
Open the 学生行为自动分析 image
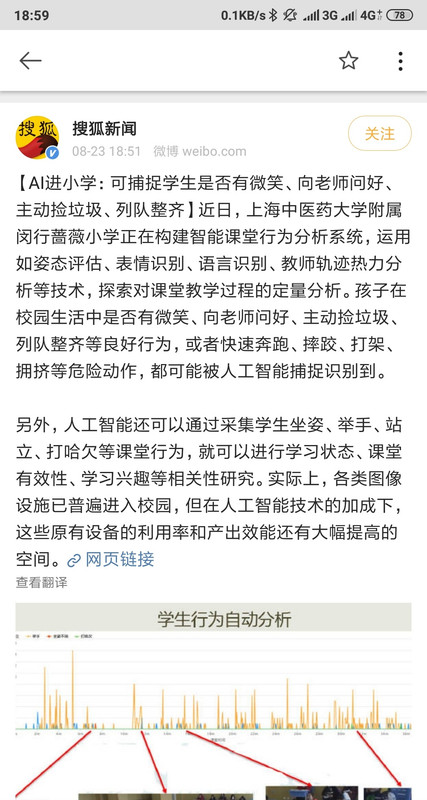coord(213,701)
